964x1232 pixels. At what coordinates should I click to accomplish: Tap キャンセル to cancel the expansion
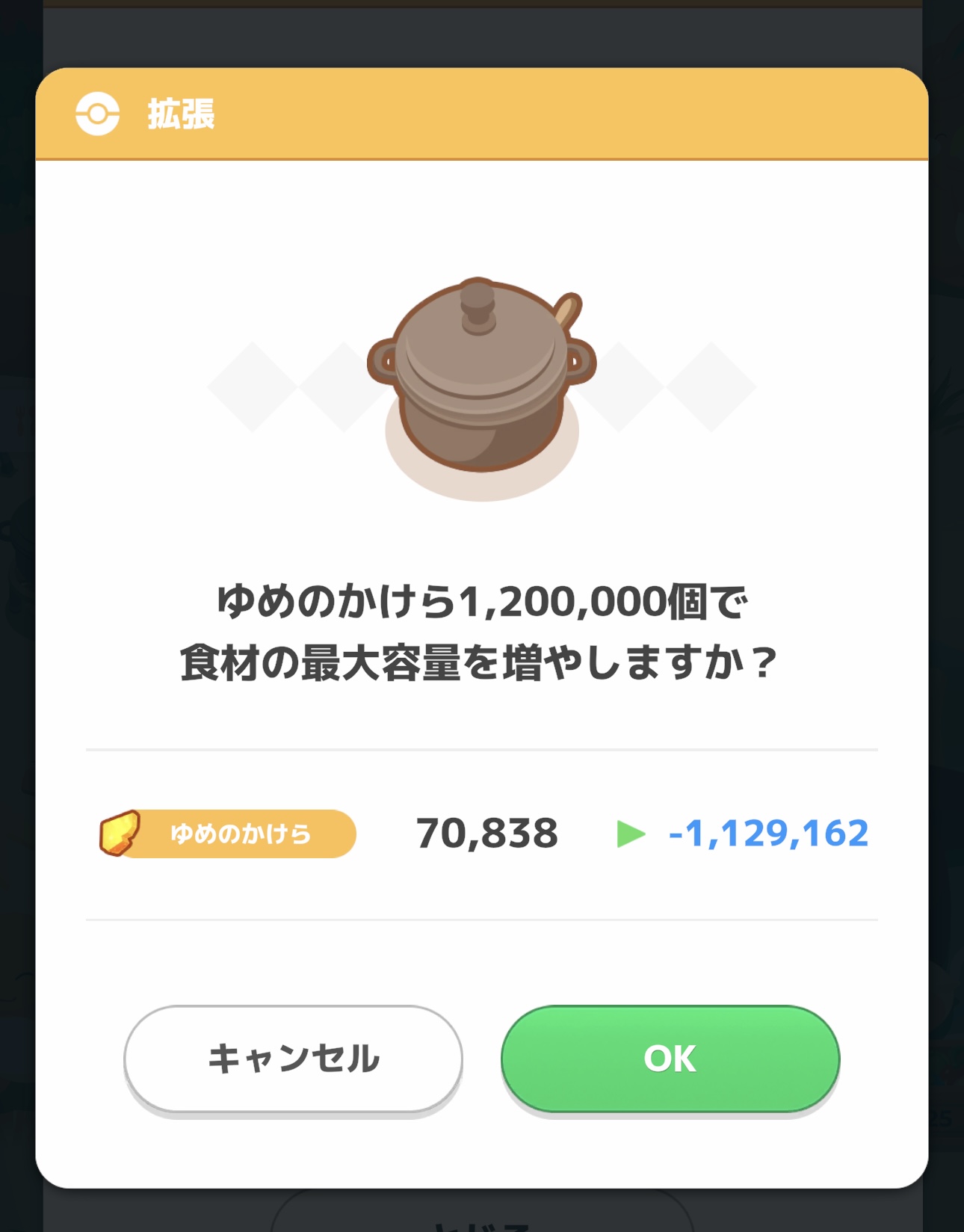pos(293,1059)
